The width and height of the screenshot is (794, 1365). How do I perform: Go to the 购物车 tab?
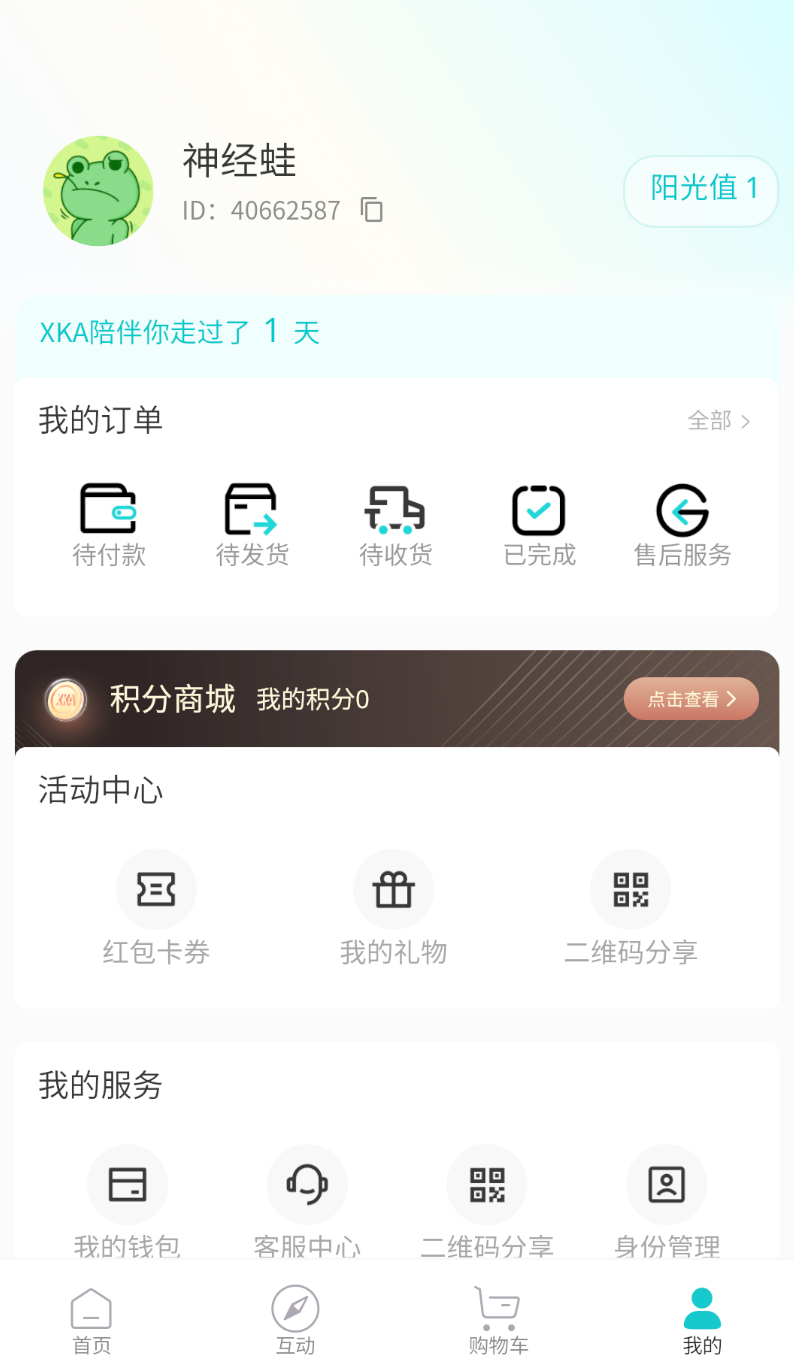coord(498,1320)
